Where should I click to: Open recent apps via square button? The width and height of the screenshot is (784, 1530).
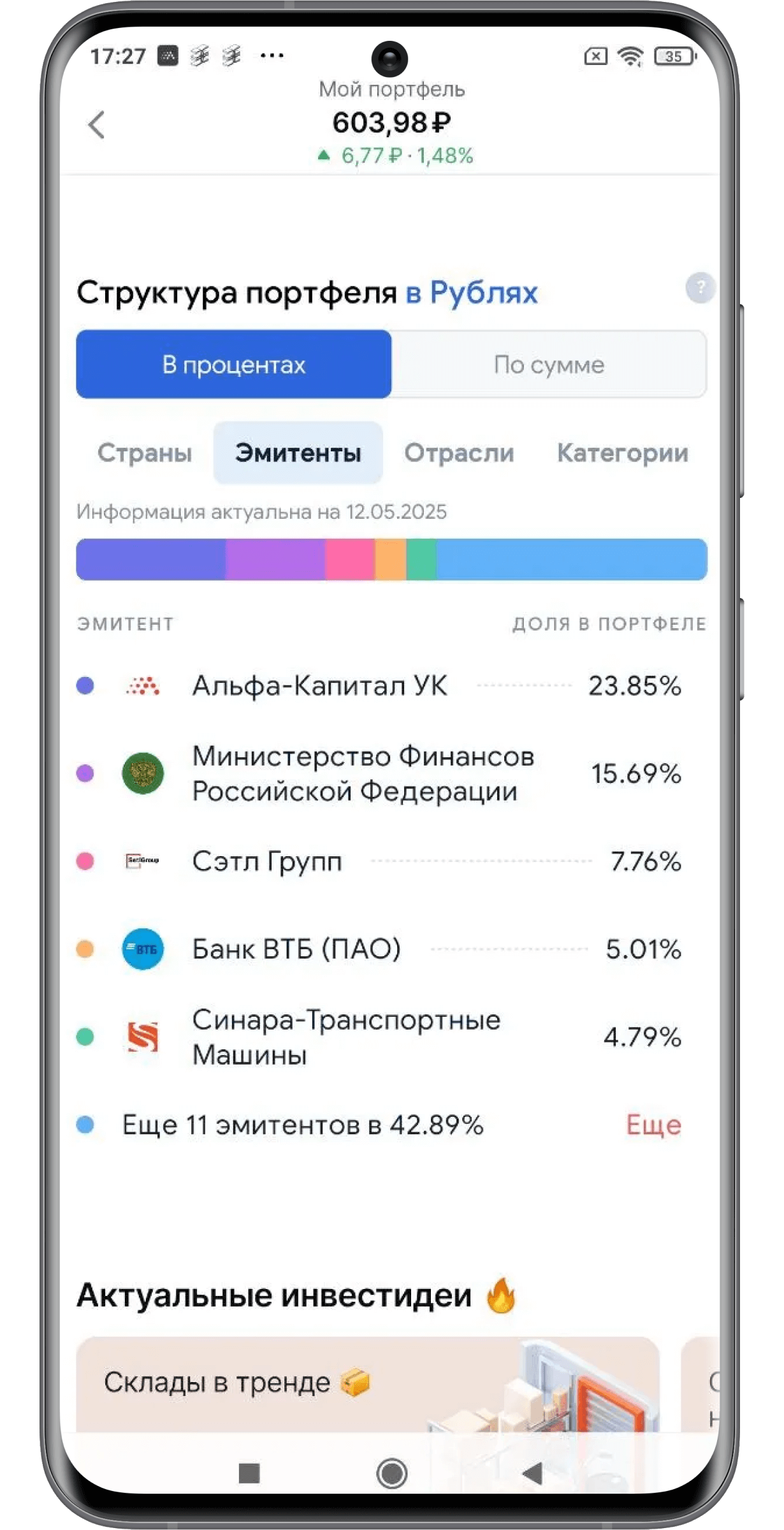pyautogui.click(x=249, y=1473)
